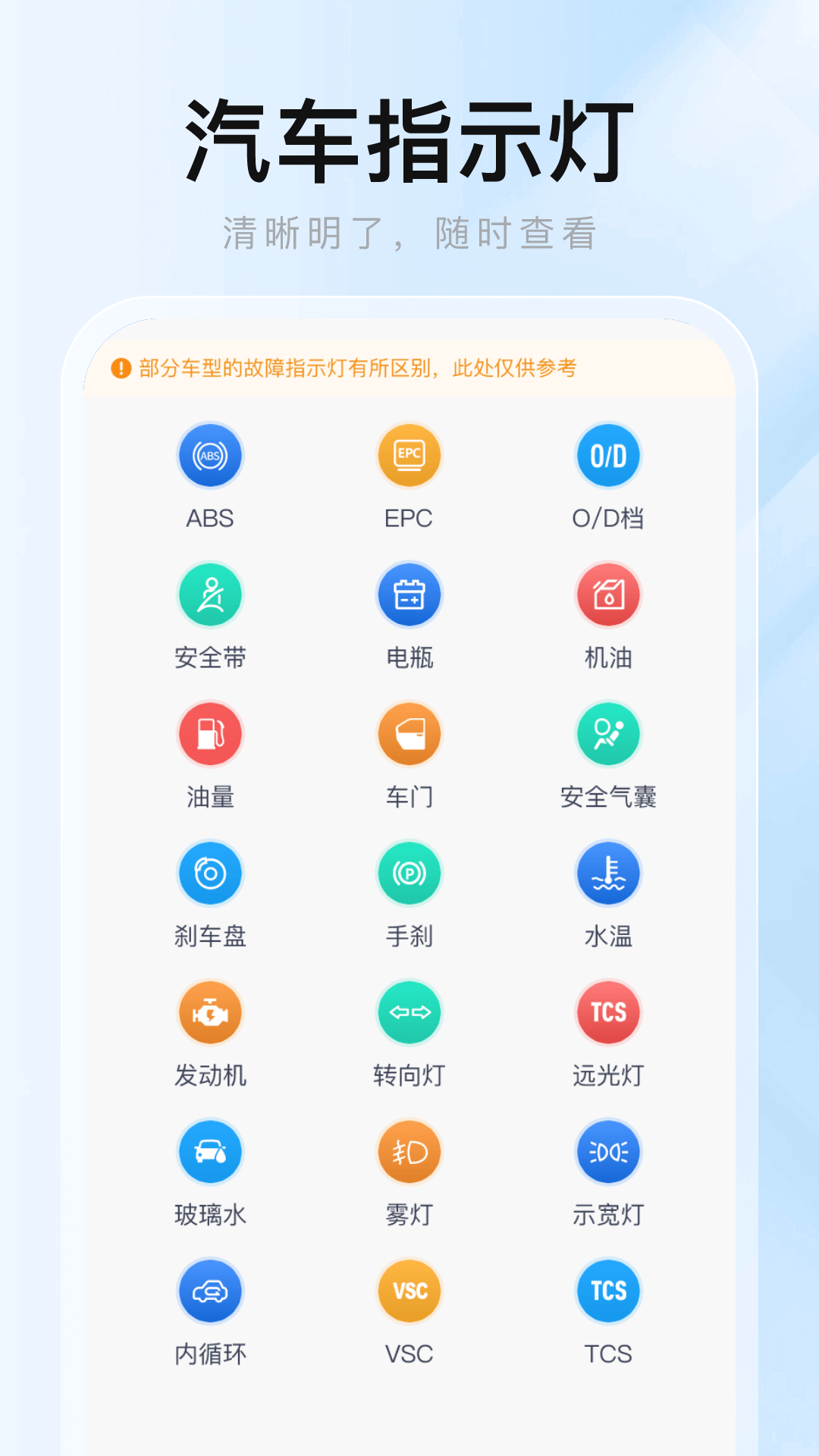Open the 发动机 engine warning light
The width and height of the screenshot is (819, 1456).
tap(210, 1012)
